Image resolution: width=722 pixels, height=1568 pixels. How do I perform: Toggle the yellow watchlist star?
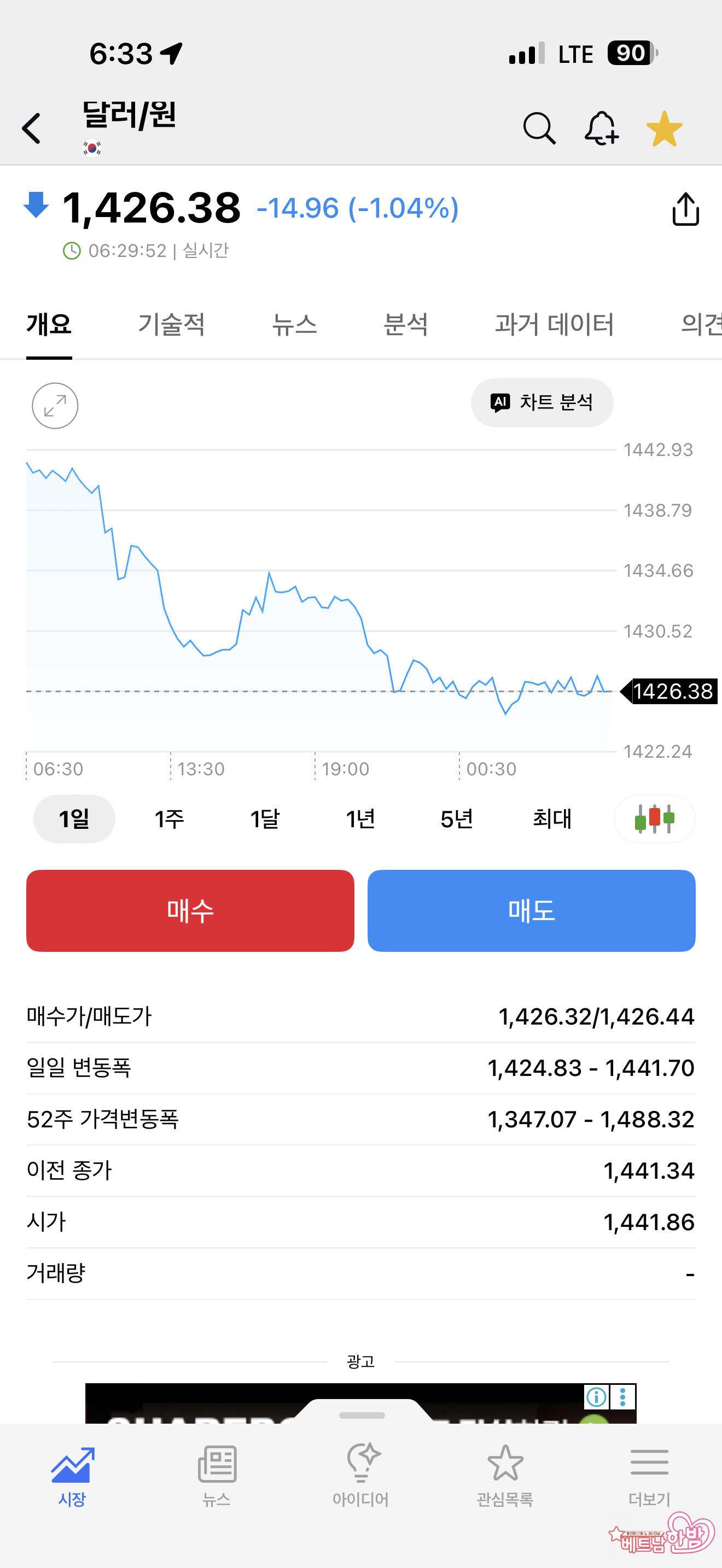[x=664, y=128]
